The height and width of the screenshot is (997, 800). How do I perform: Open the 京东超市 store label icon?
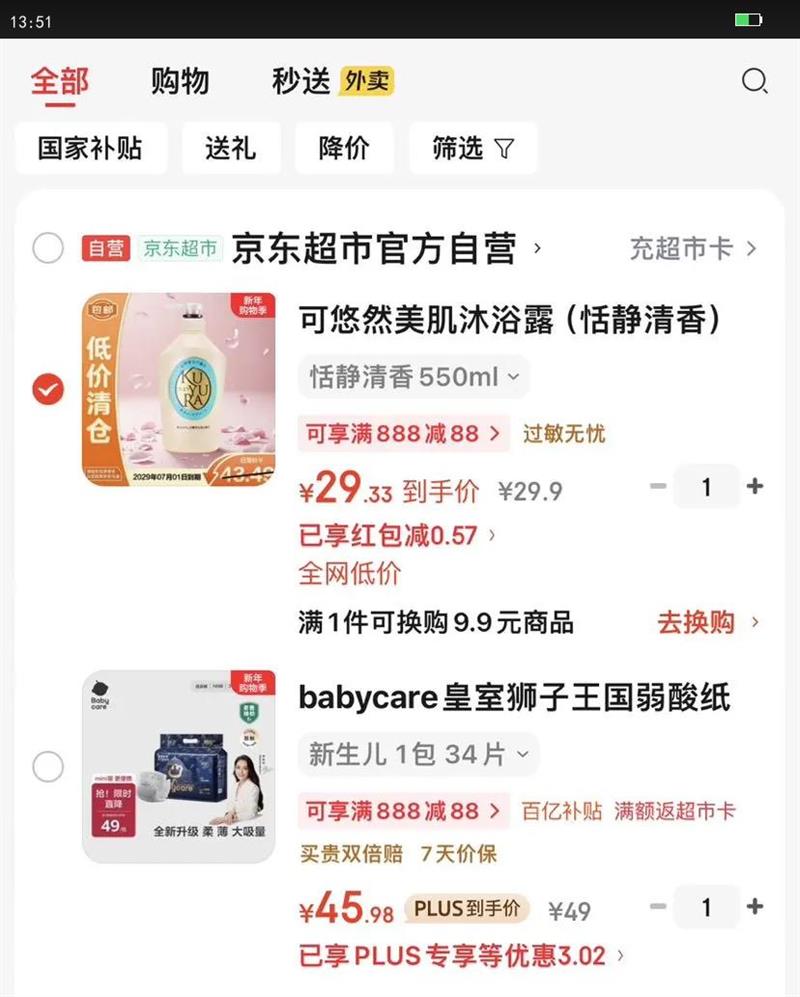click(180, 247)
